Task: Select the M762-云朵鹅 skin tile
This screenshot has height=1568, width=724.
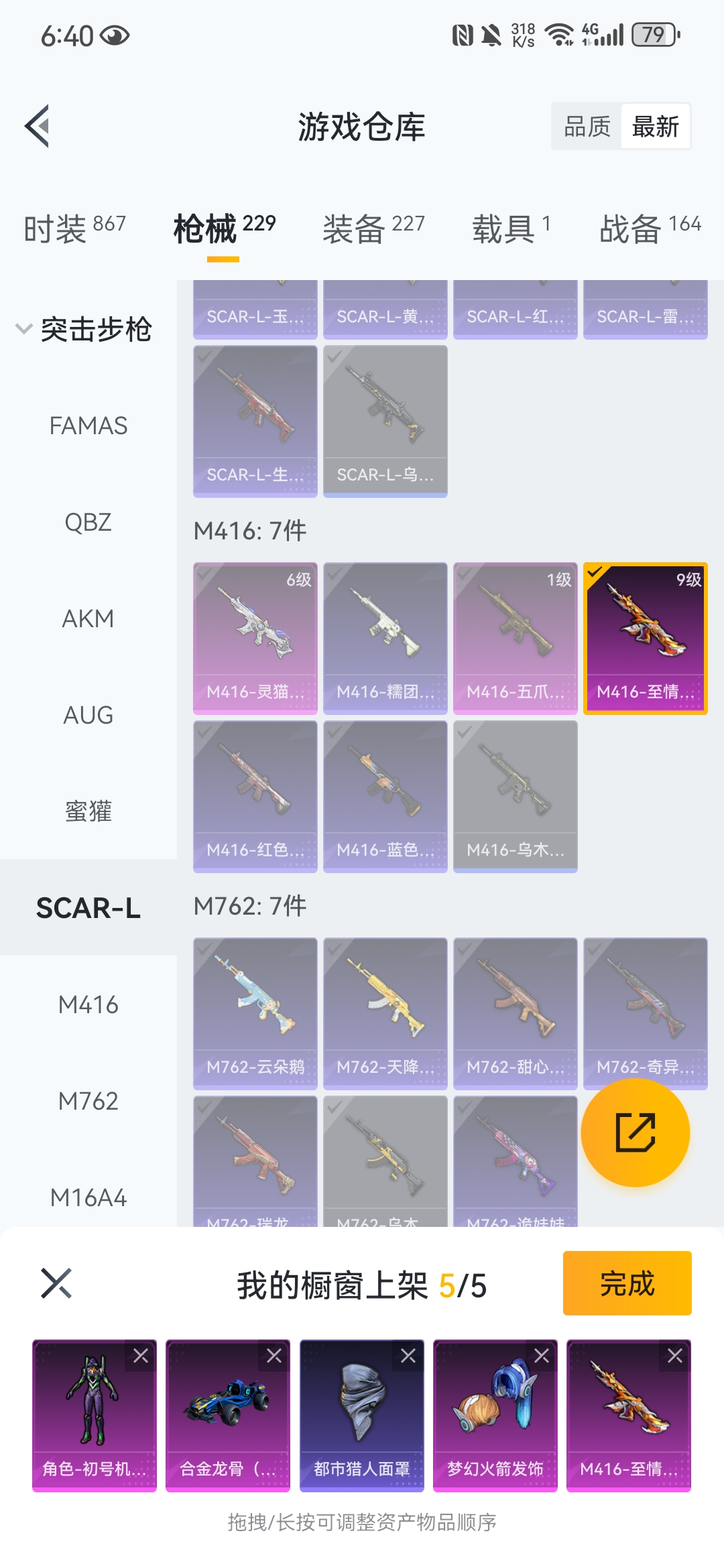Action: point(255,1013)
